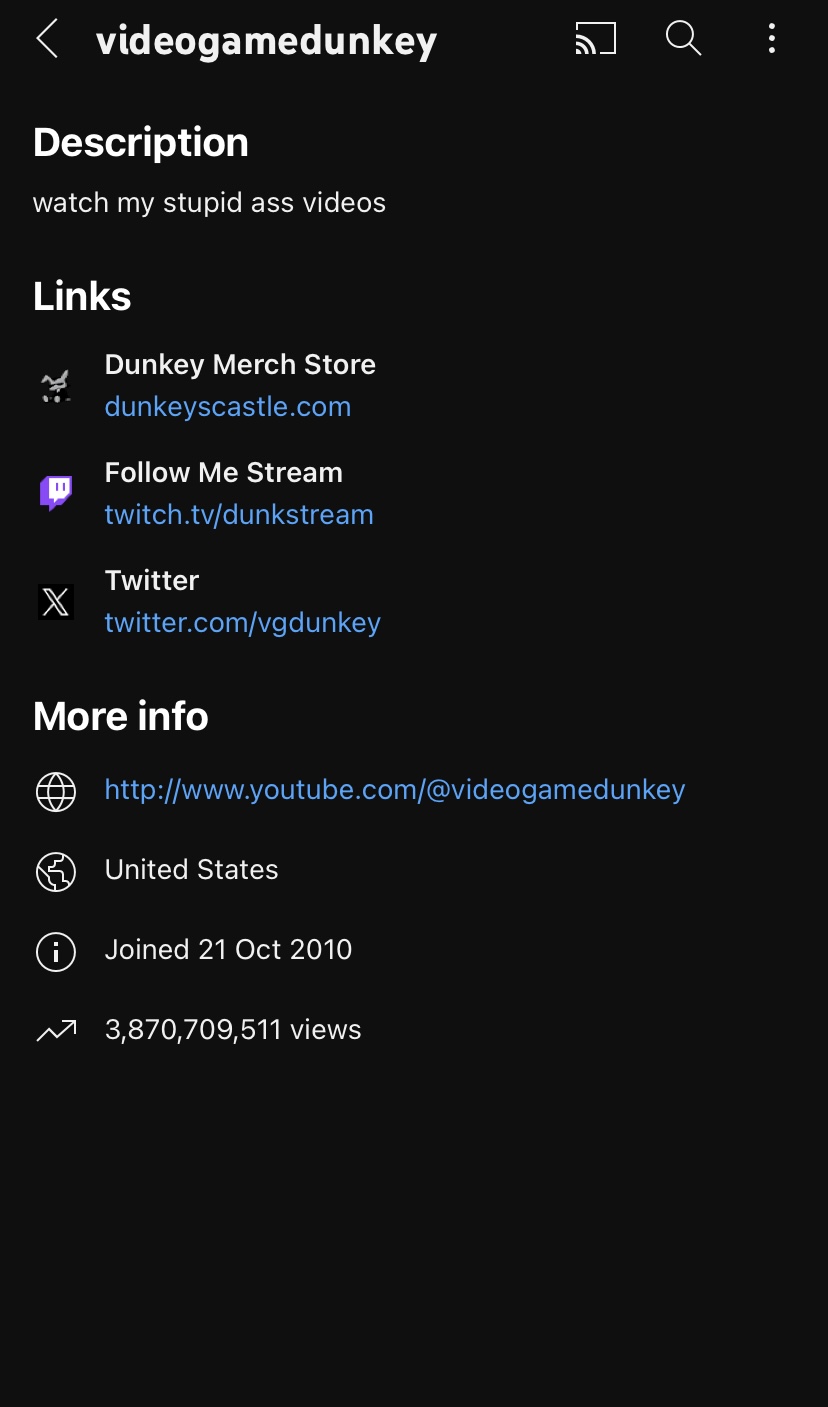The image size is (828, 1407).
Task: Open the dunkeyscastle.com merch store link
Action: [228, 407]
